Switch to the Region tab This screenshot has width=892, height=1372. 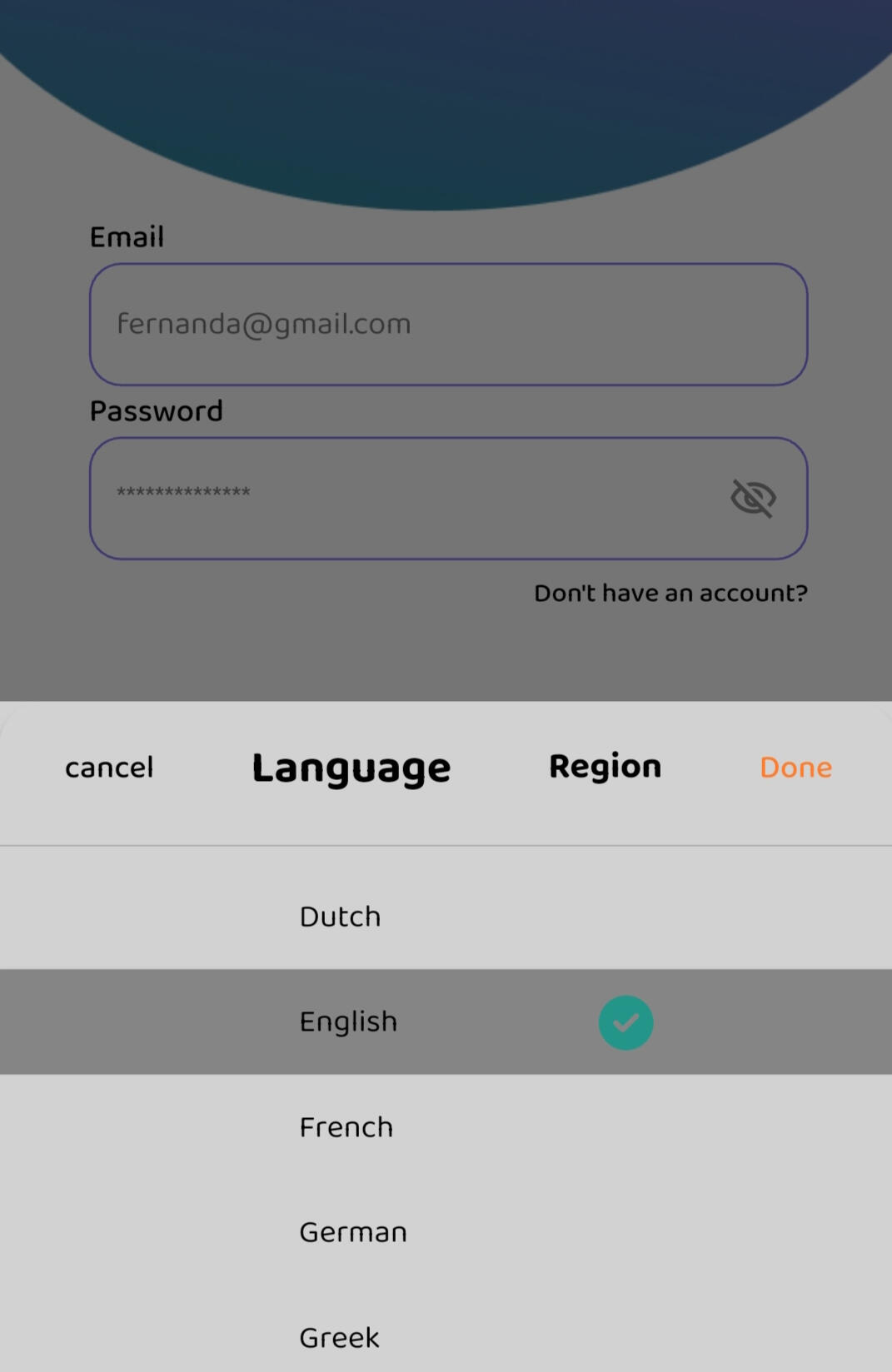(x=605, y=767)
